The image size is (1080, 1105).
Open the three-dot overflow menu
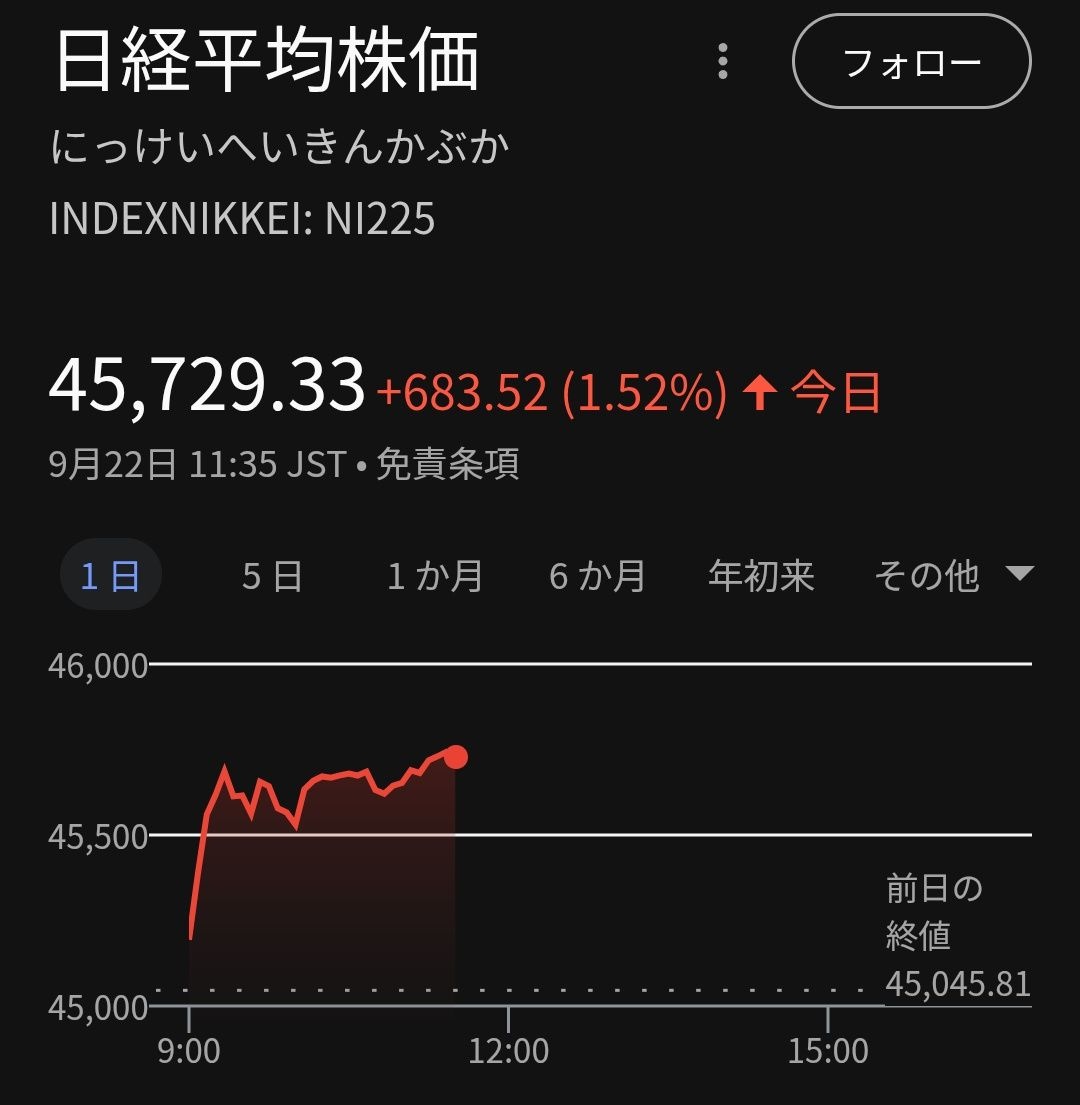pyautogui.click(x=723, y=62)
